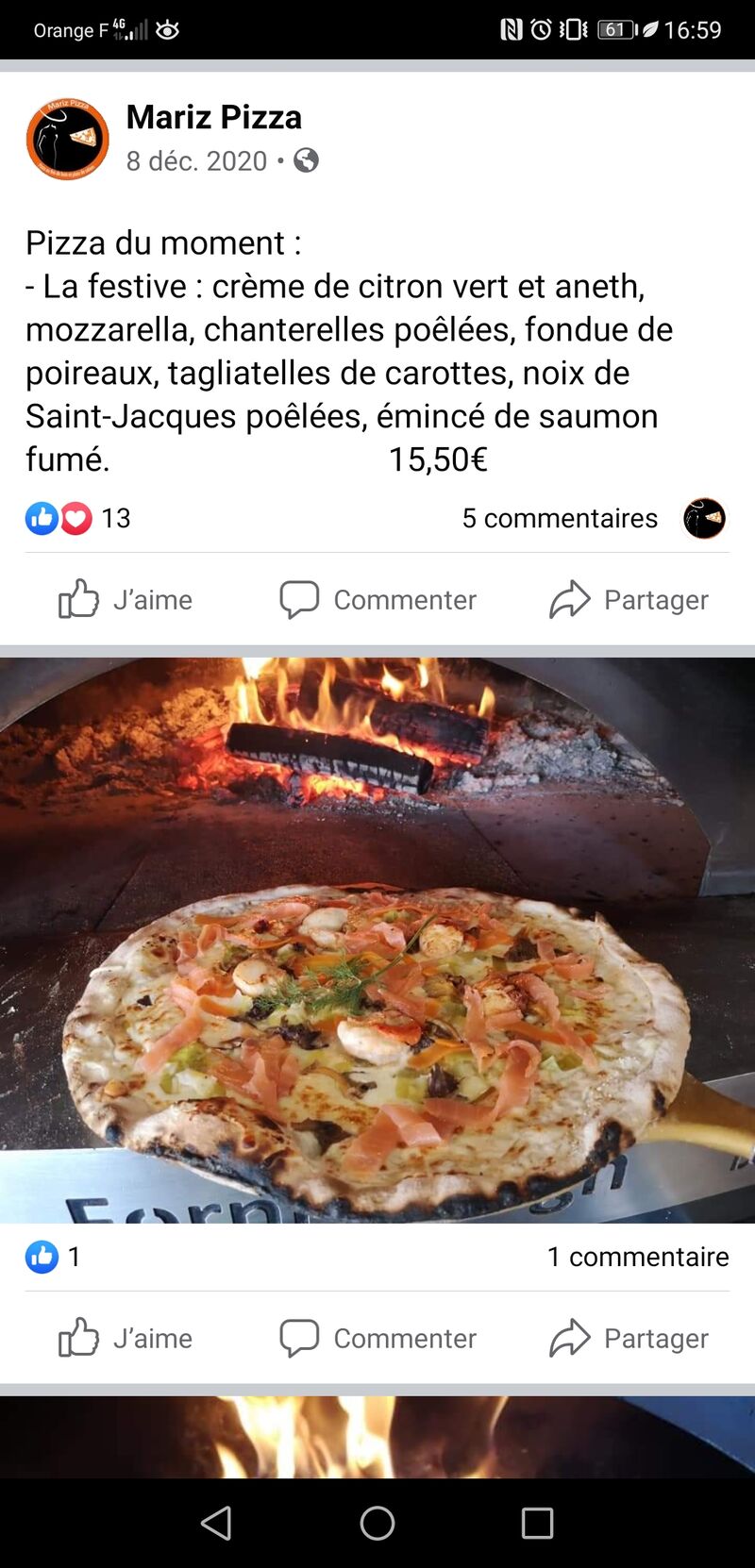Share the photo with 1 commentaire
Image resolution: width=755 pixels, height=1568 pixels.
coord(629,1338)
